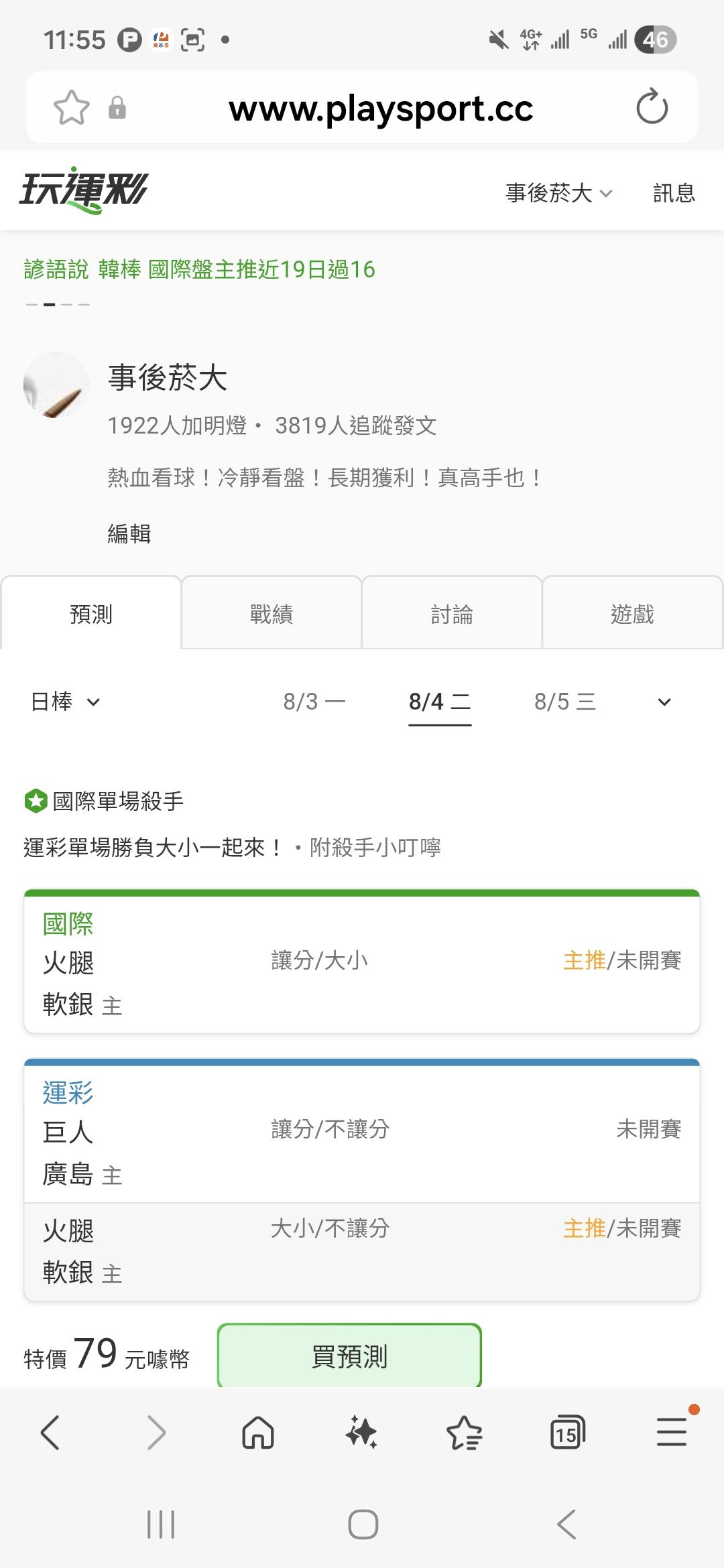Switch to the 遊戲 tab
Viewport: 724px width, 1568px height.
click(632, 613)
